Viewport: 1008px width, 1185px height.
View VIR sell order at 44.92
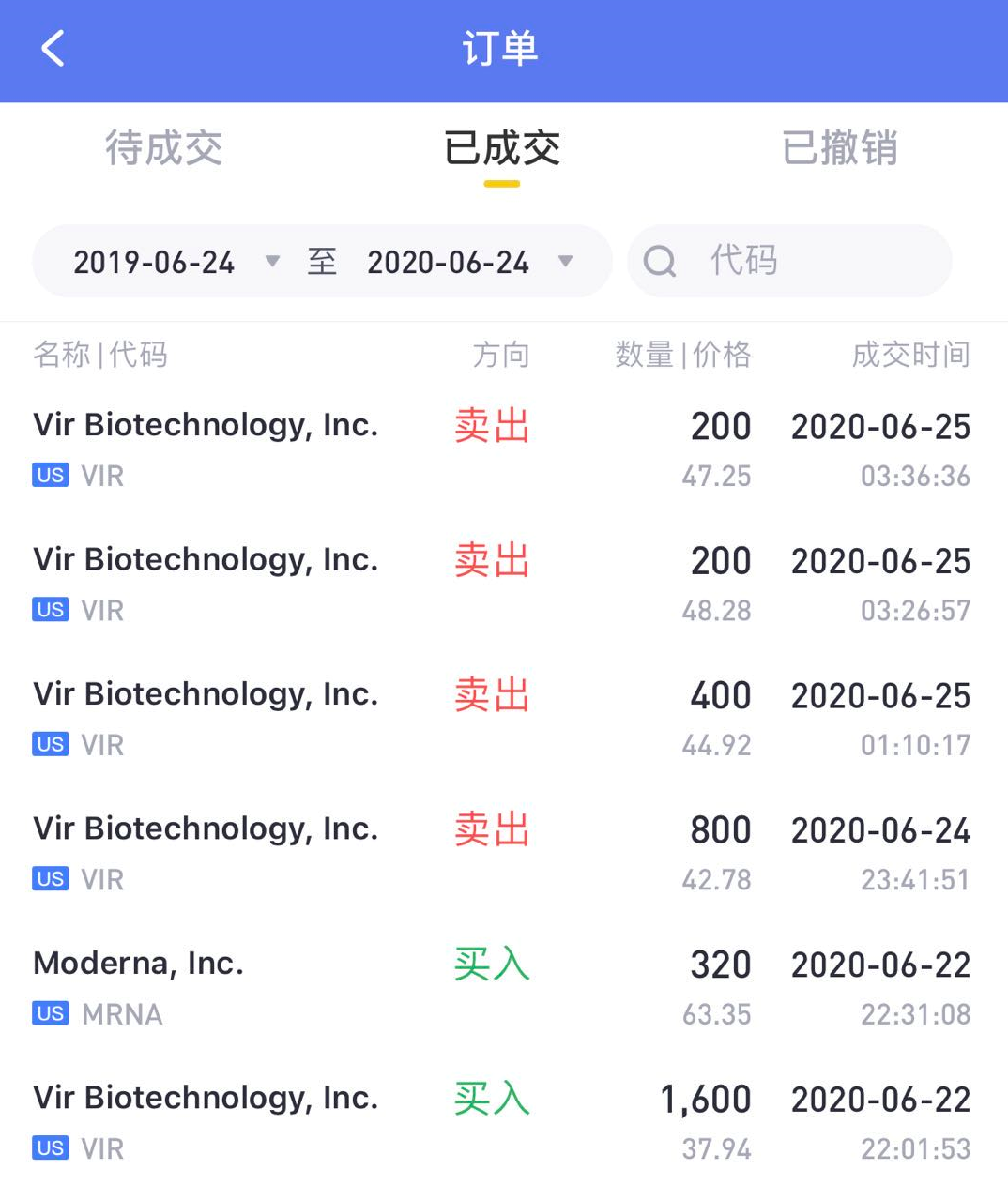pos(502,718)
